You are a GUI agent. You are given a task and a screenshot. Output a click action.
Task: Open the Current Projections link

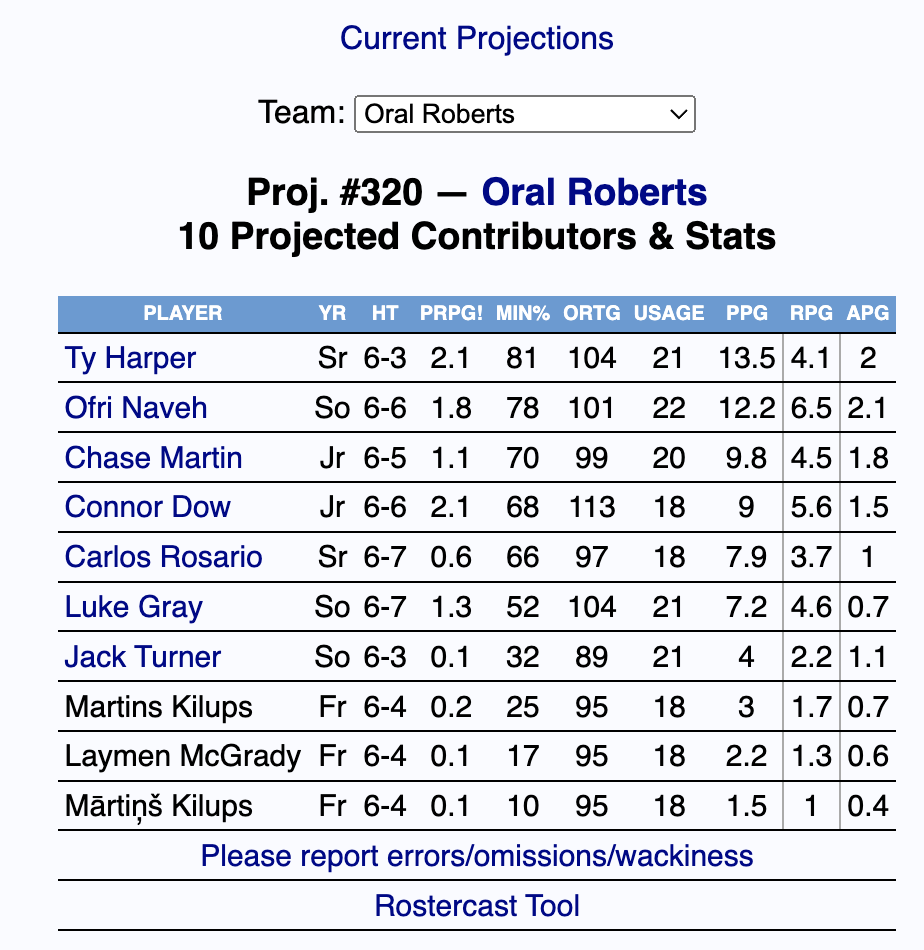point(476,39)
